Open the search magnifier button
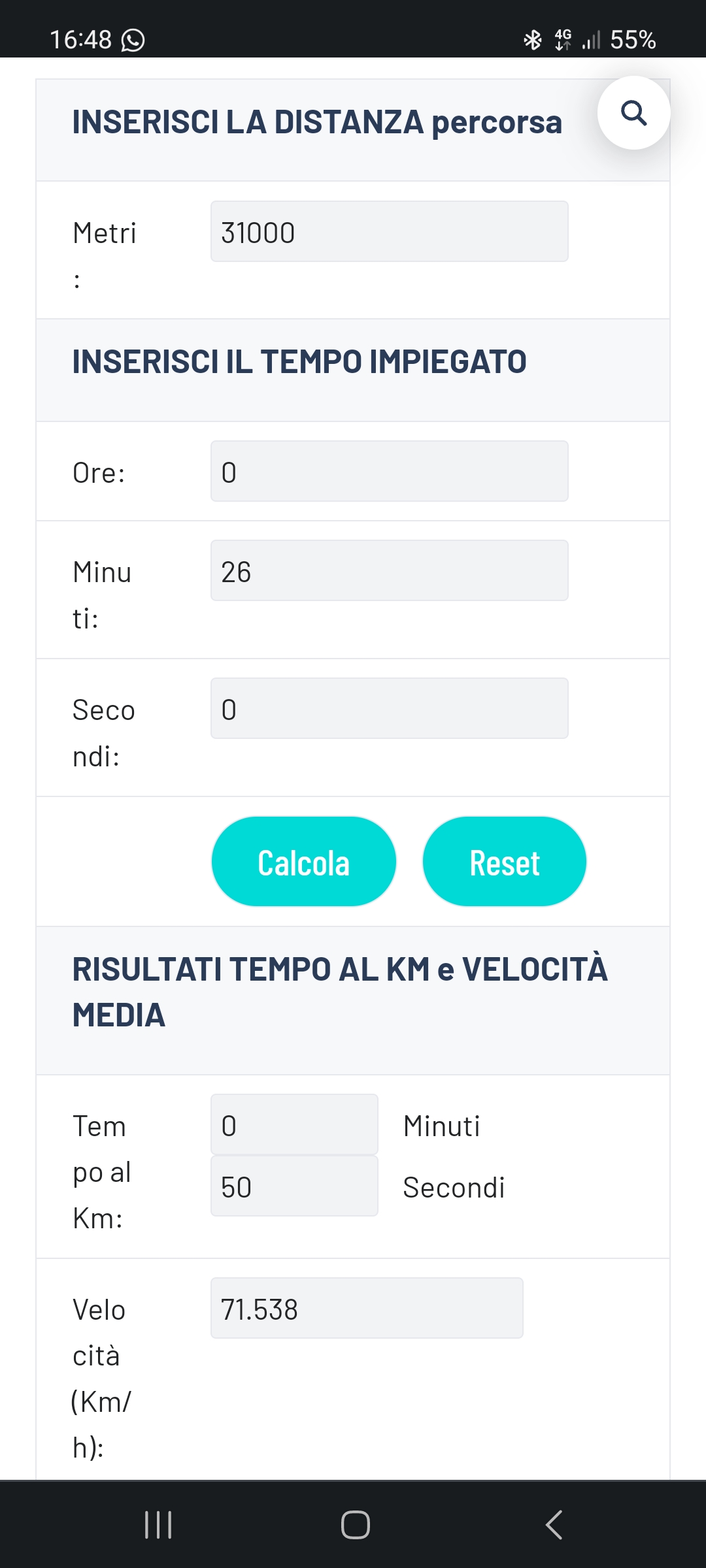The width and height of the screenshot is (706, 1568). point(633,113)
